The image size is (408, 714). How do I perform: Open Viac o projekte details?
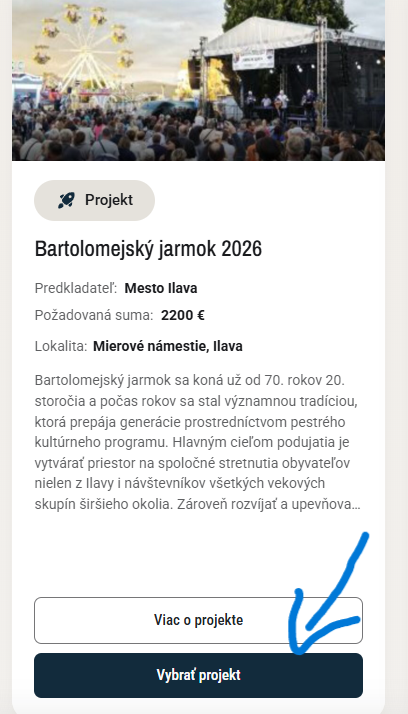pyautogui.click(x=198, y=620)
